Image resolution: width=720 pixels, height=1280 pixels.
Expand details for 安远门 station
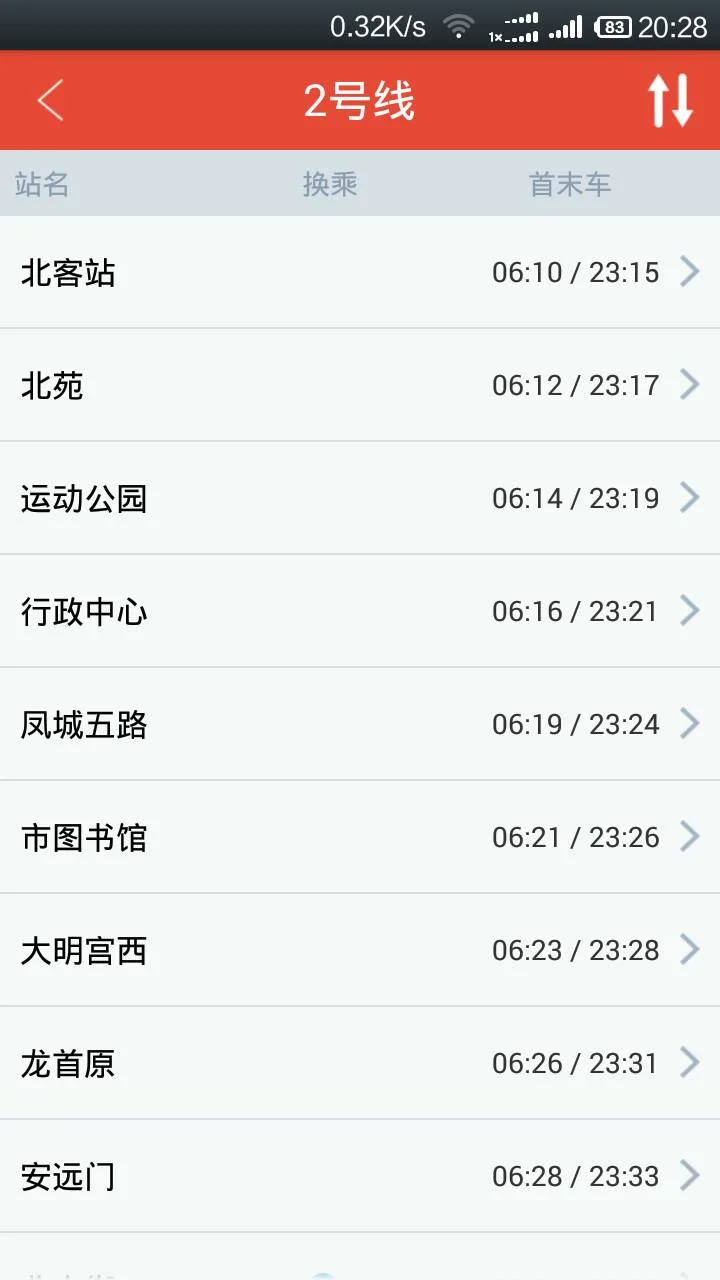[691, 1177]
